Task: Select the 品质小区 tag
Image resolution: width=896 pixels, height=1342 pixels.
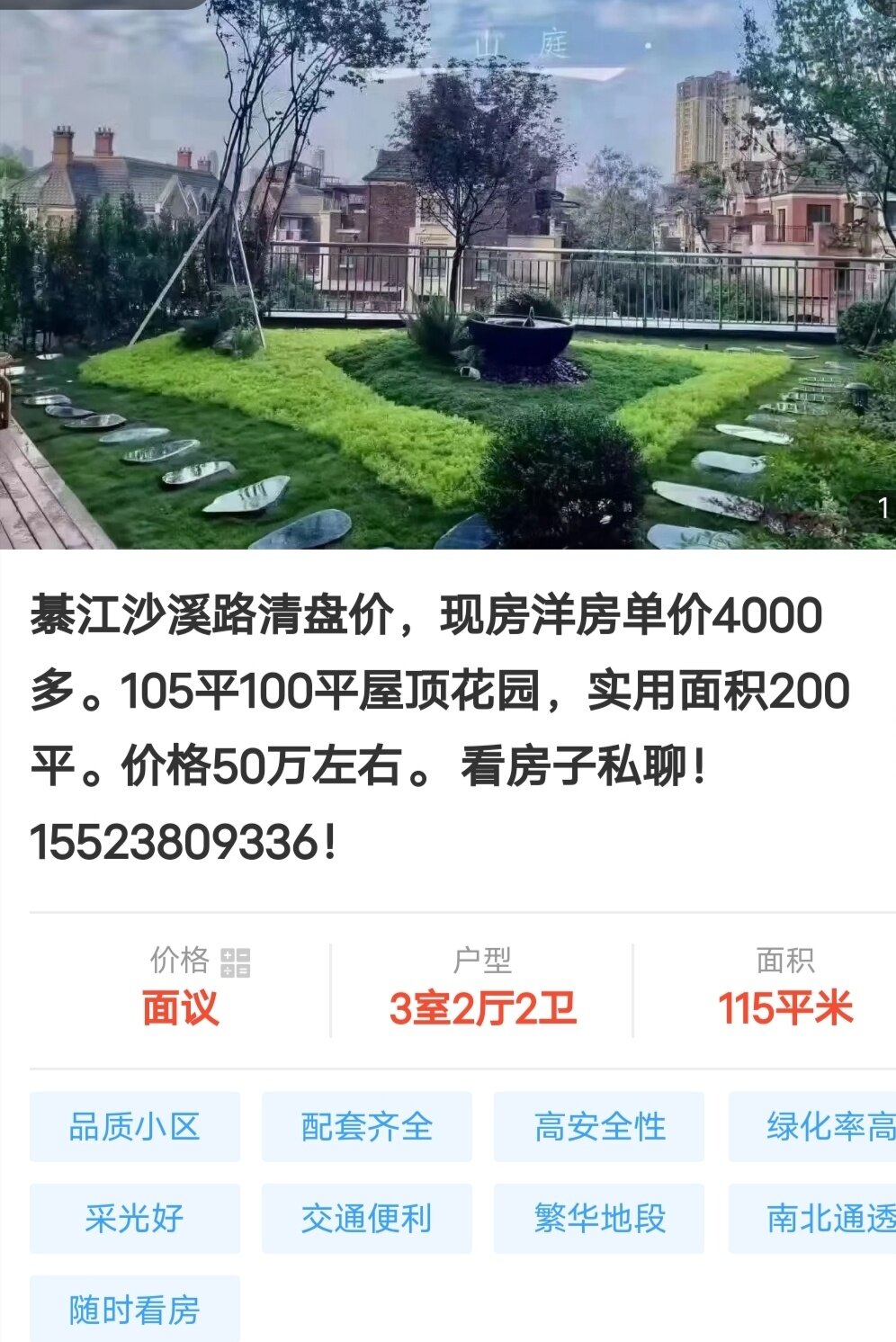Action: pos(135,1126)
